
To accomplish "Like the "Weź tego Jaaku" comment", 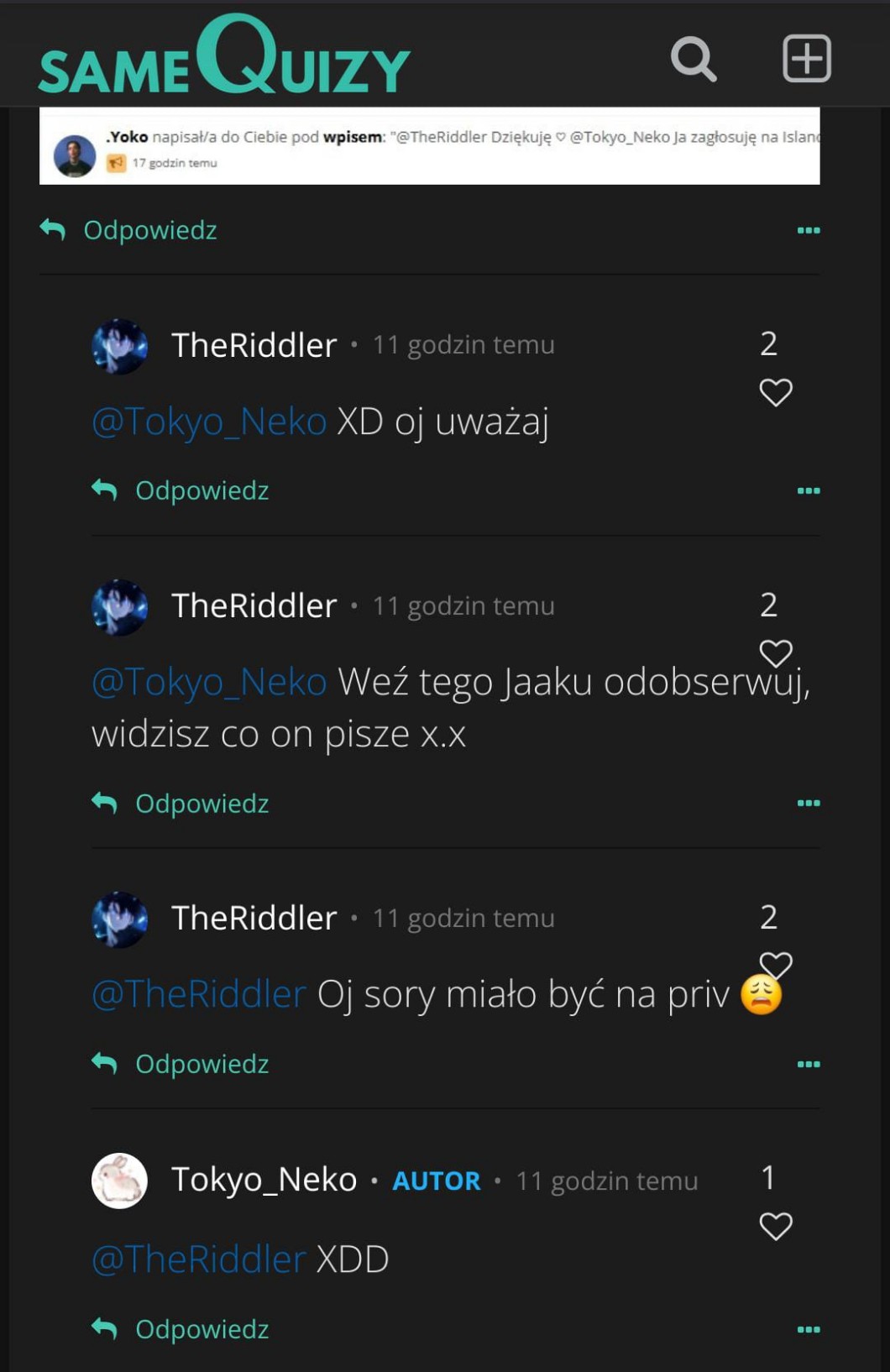I will pos(775,652).
